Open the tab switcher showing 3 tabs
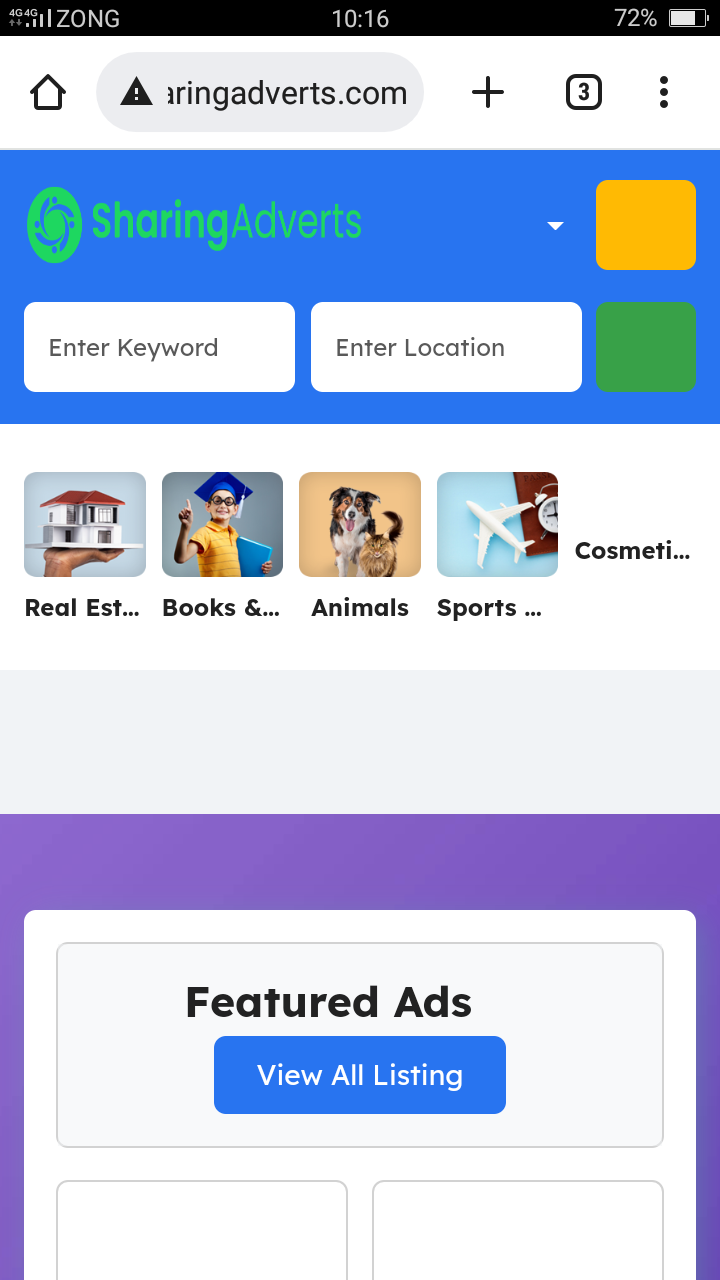Viewport: 720px width, 1280px height. tap(583, 93)
